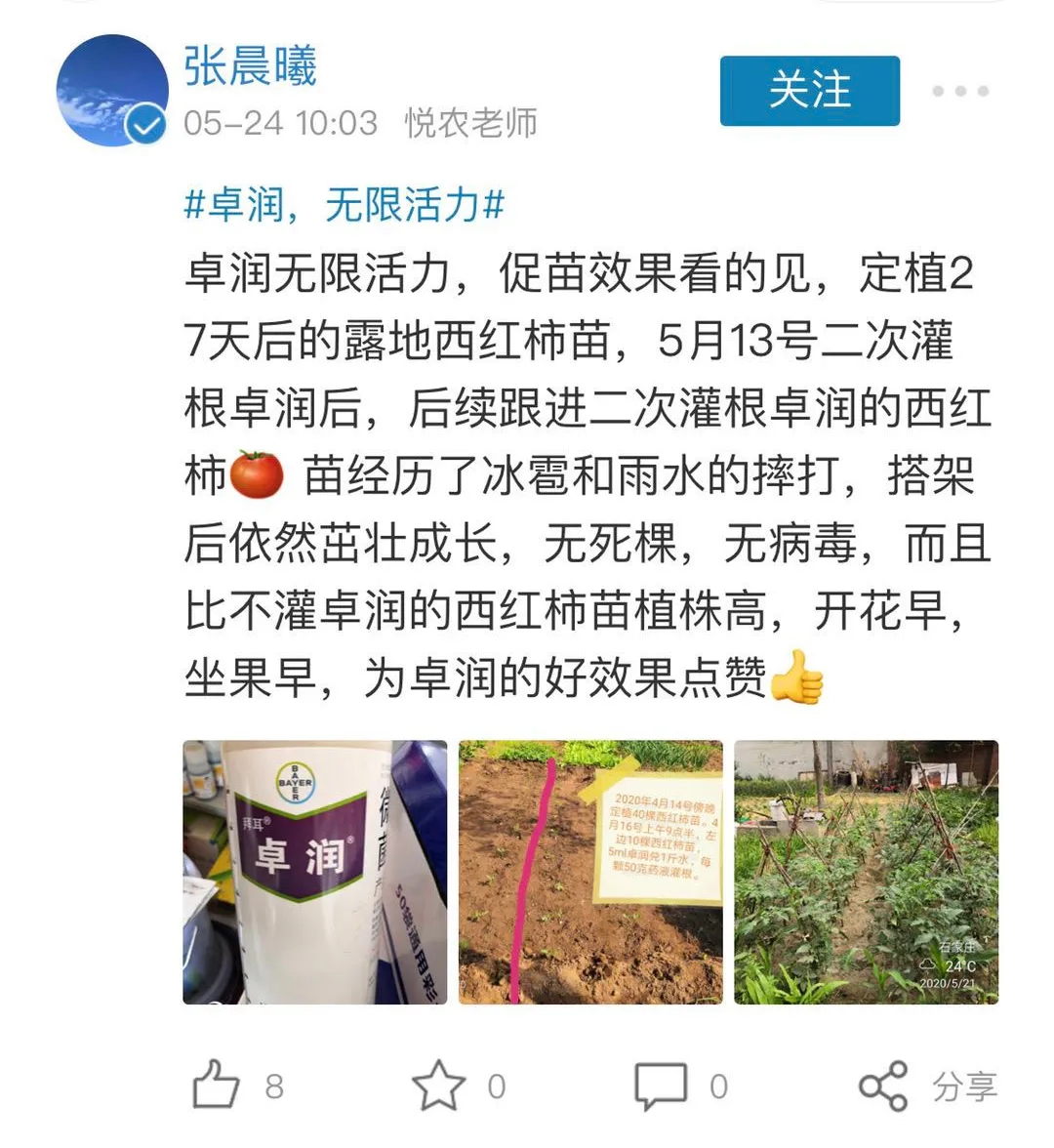Follow 张晨曦 with the 关注 button
Screen dimensions: 1054x1148
tap(809, 91)
